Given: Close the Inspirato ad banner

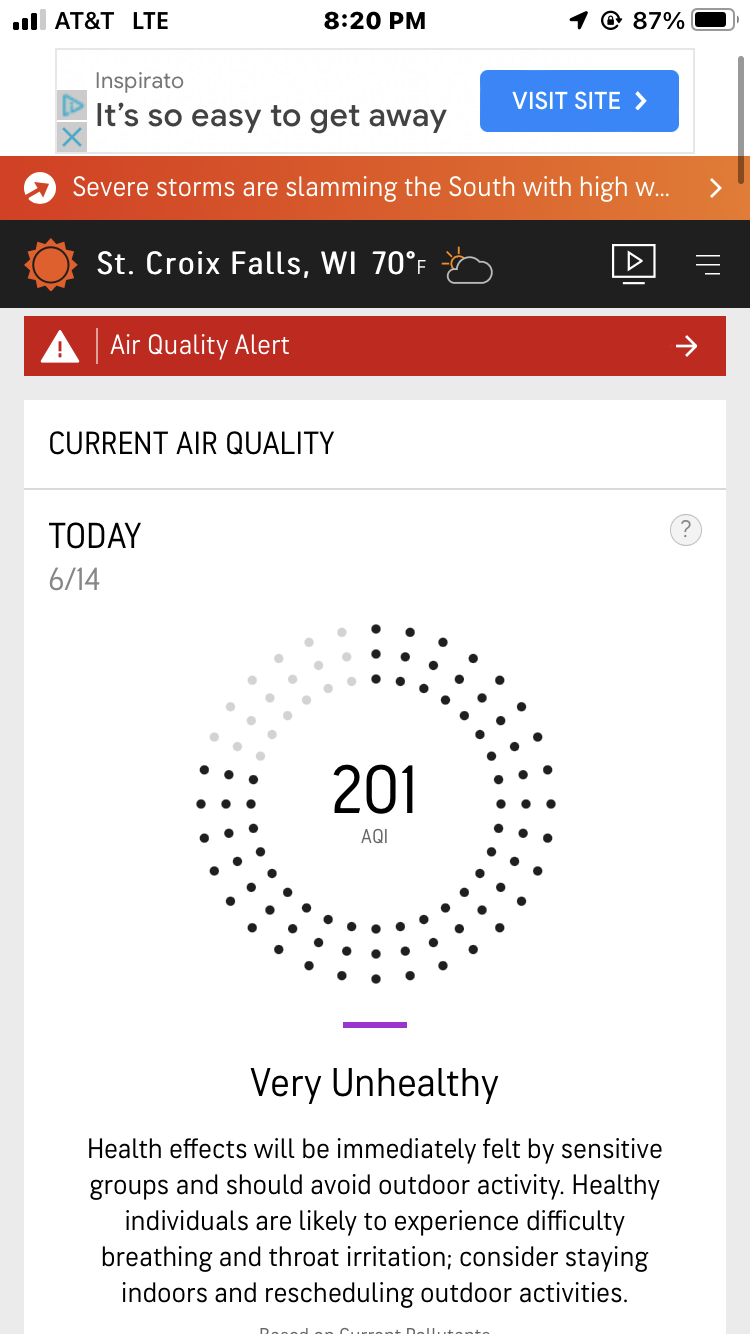Looking at the screenshot, I should 71,138.
